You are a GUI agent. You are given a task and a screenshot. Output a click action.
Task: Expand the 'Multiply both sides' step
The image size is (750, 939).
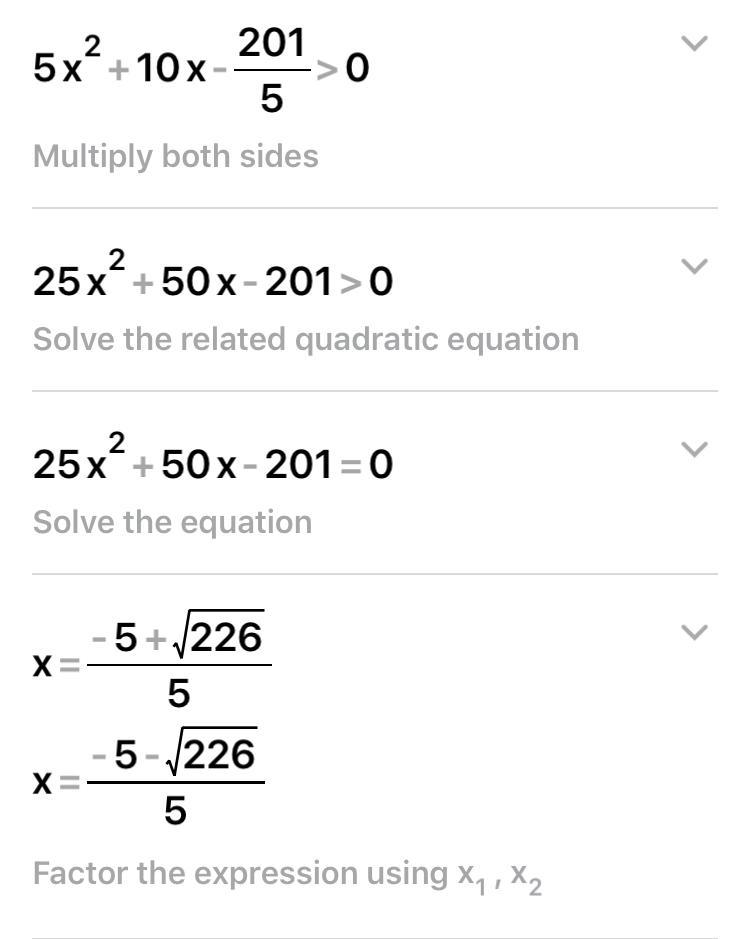point(694,43)
